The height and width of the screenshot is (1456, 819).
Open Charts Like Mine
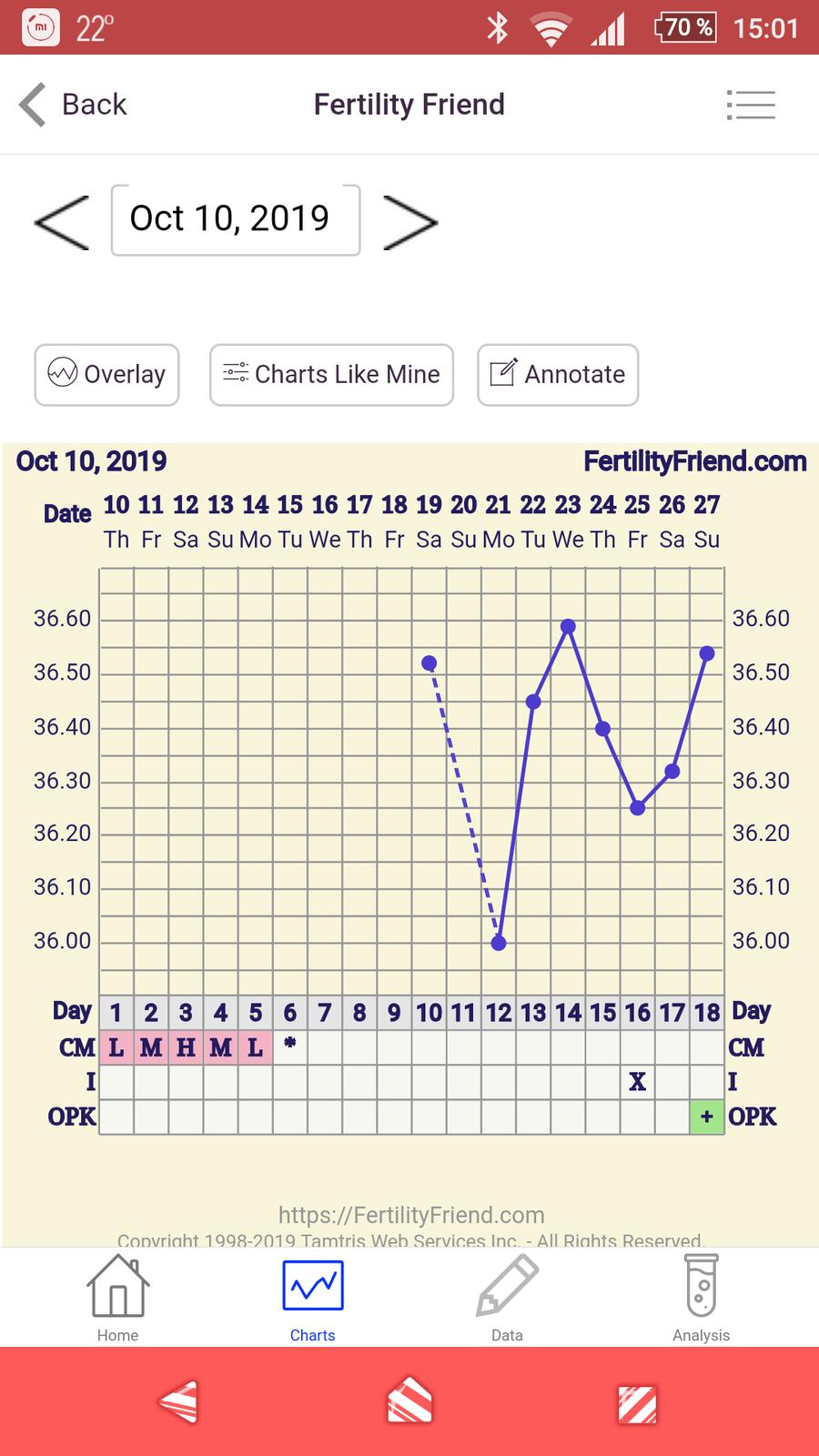[x=331, y=374]
